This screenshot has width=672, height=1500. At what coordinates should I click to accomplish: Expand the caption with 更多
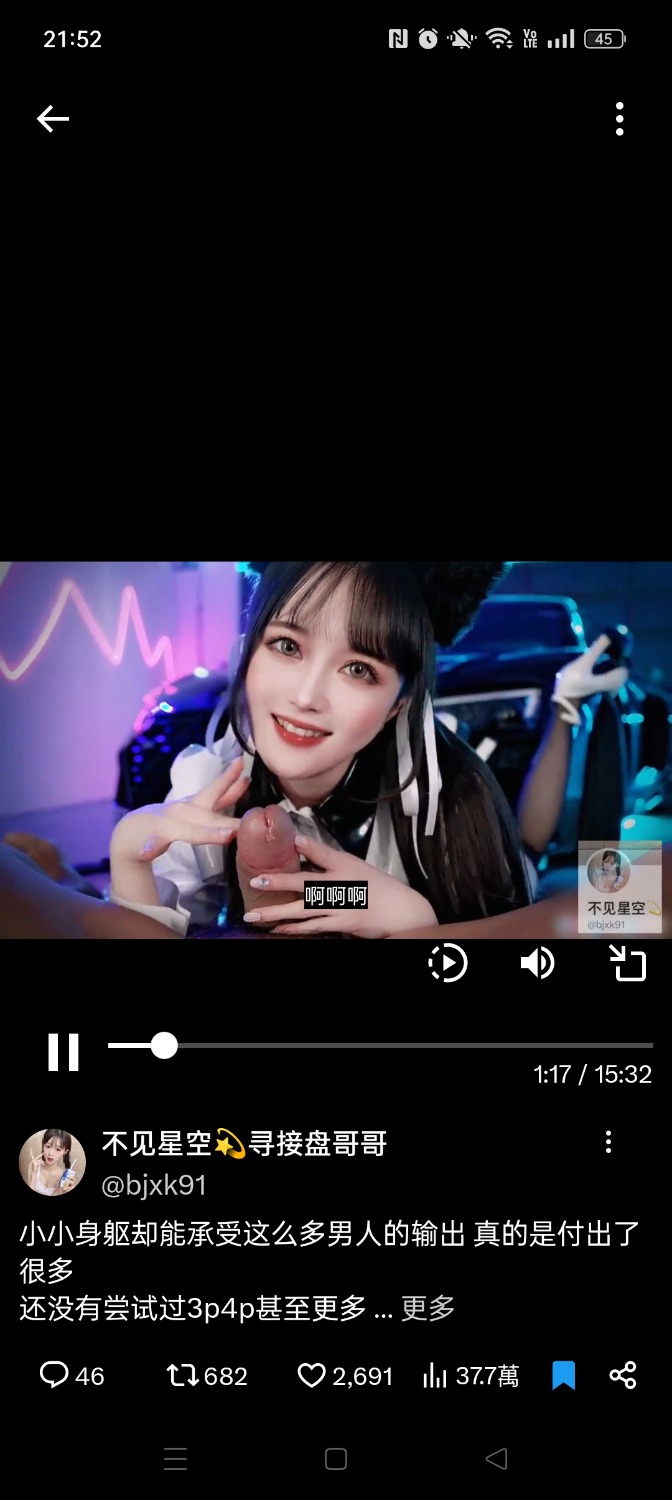click(x=428, y=1308)
